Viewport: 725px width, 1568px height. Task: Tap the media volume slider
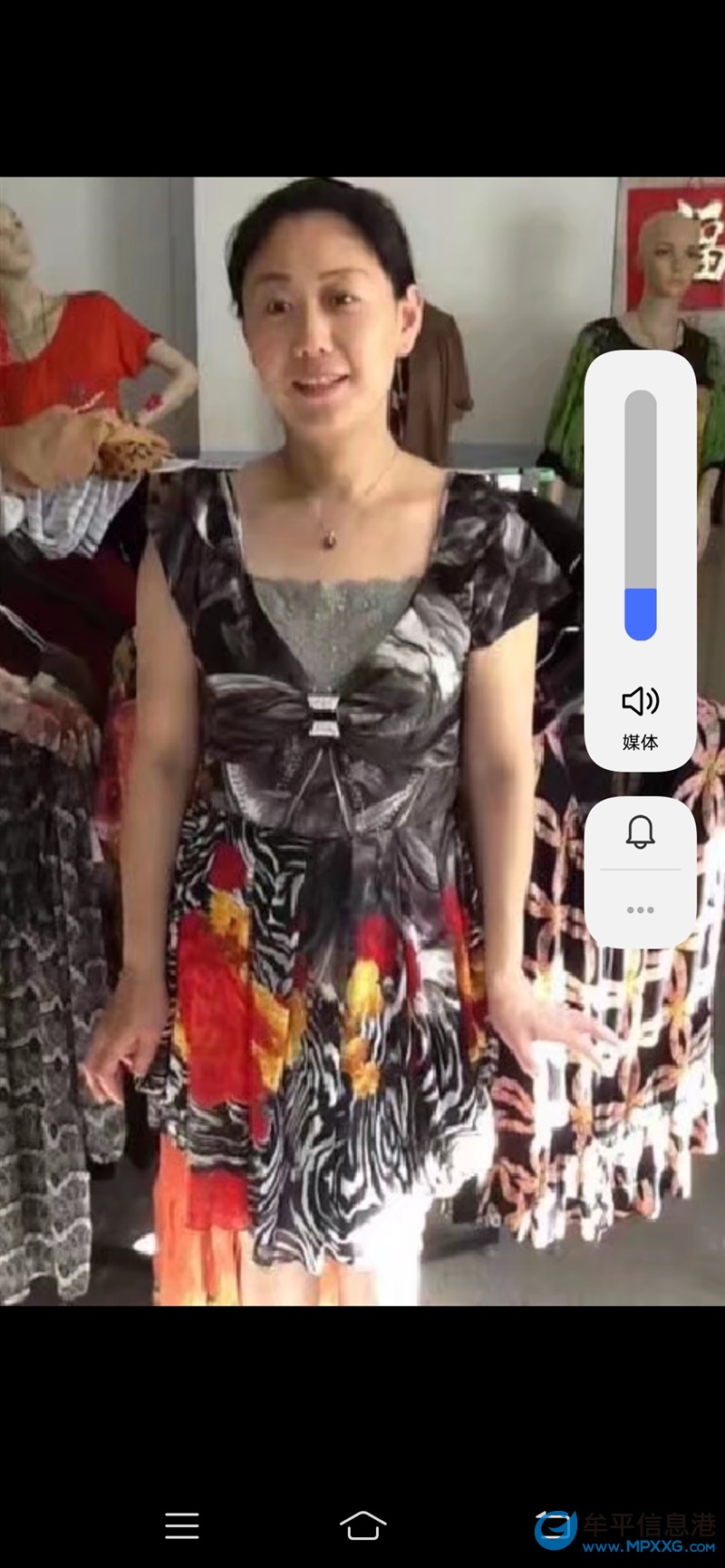(x=640, y=515)
